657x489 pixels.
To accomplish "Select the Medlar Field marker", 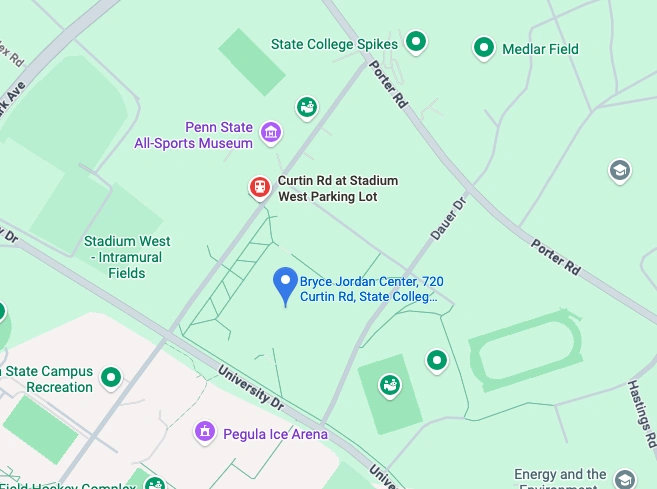I will pyautogui.click(x=484, y=47).
